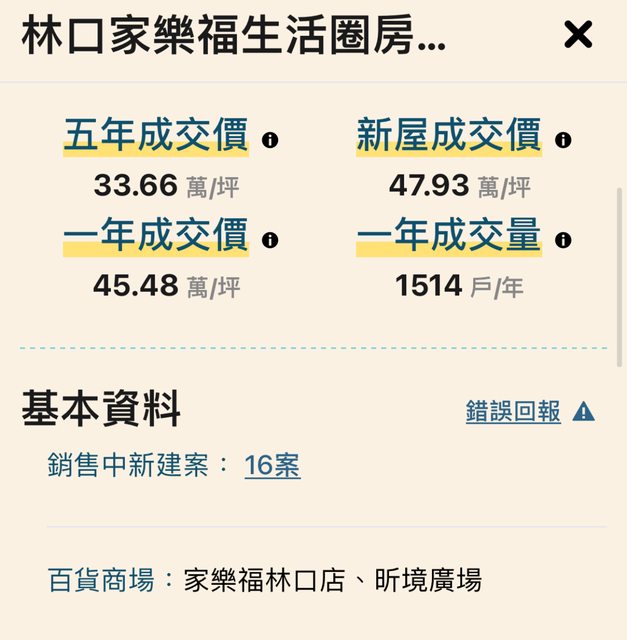Show info for 一年成交價

(x=270, y=240)
